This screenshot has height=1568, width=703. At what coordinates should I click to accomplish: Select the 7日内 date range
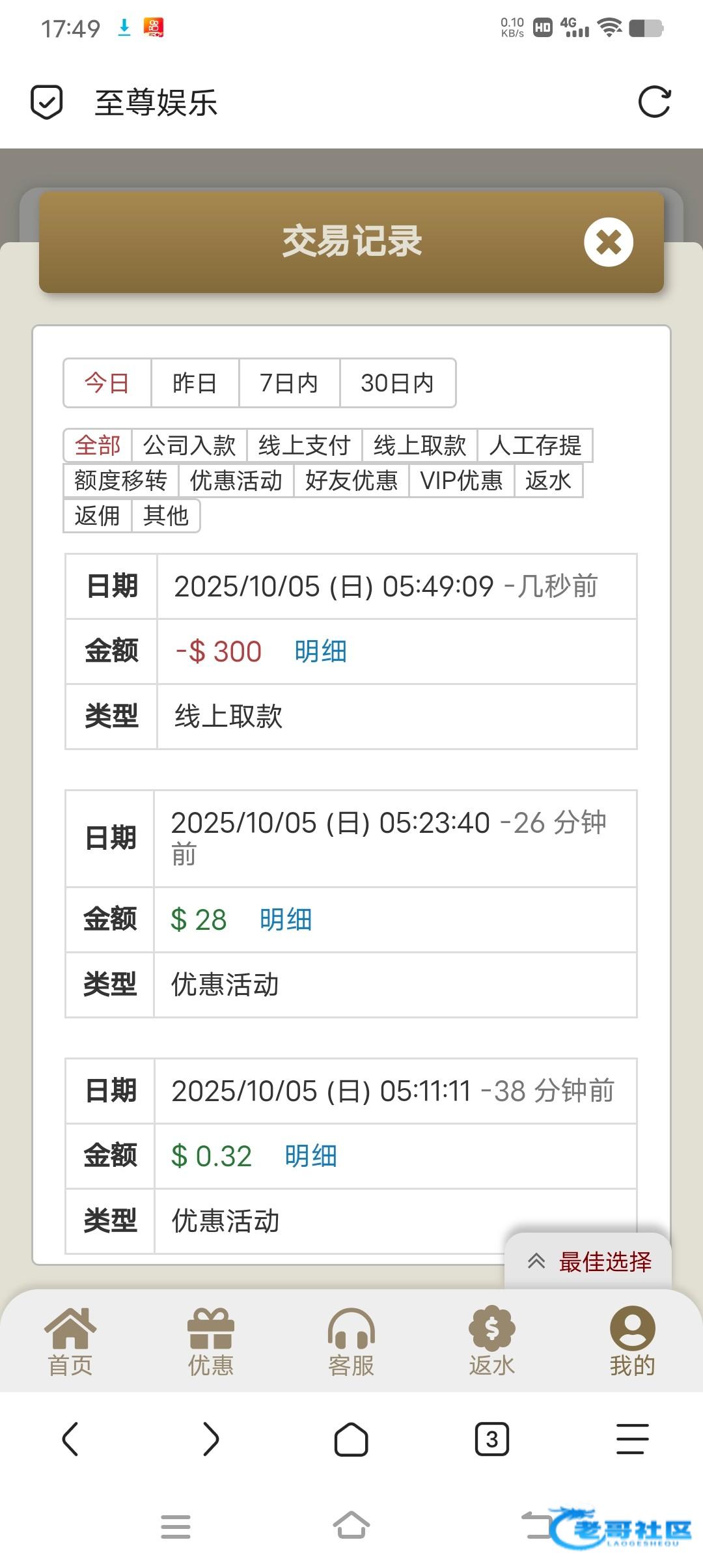pyautogui.click(x=289, y=383)
